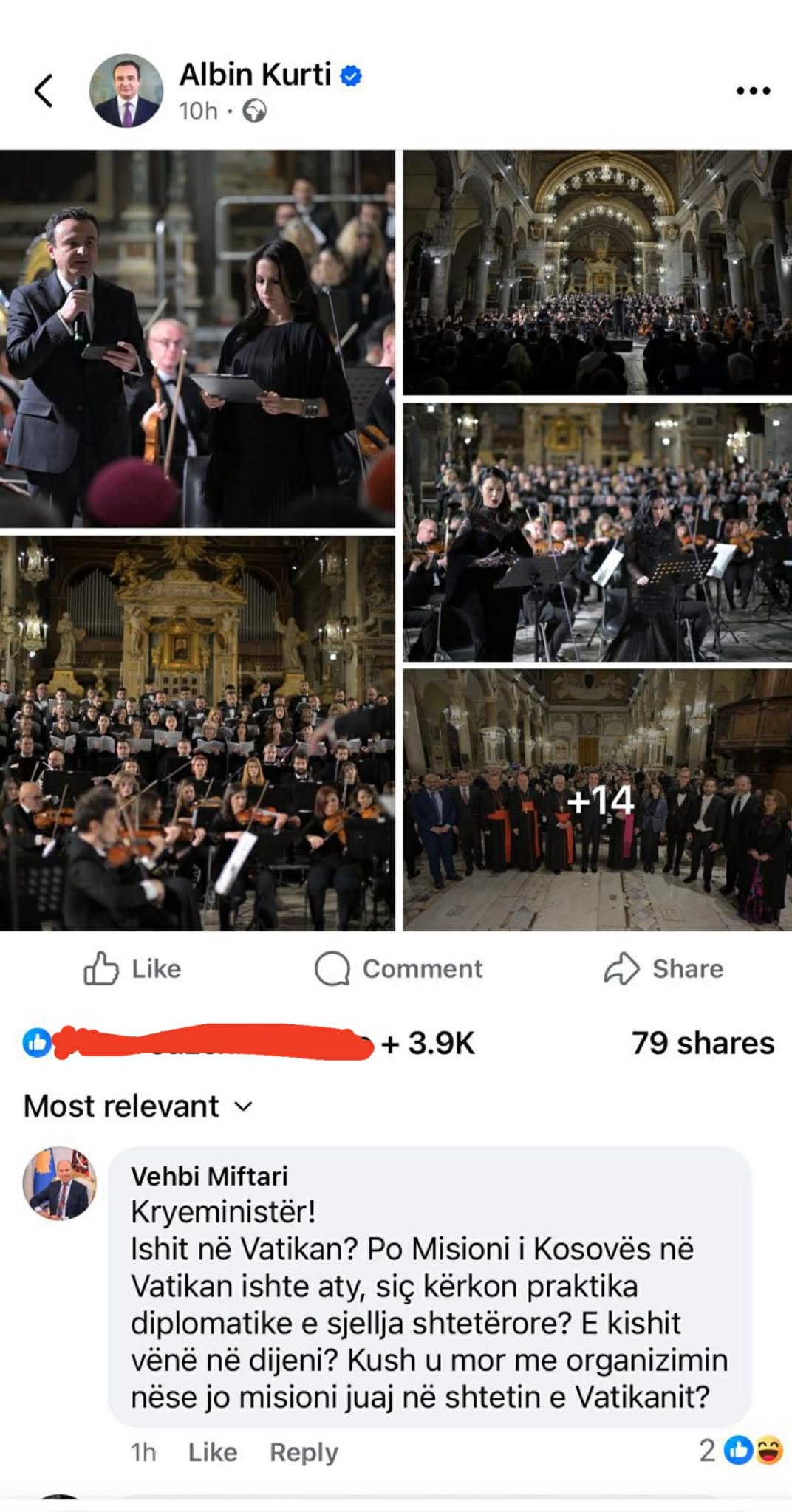Expand the Most relevant comment sorting dropdown
This screenshot has height=1512, width=792.
pos(138,1106)
